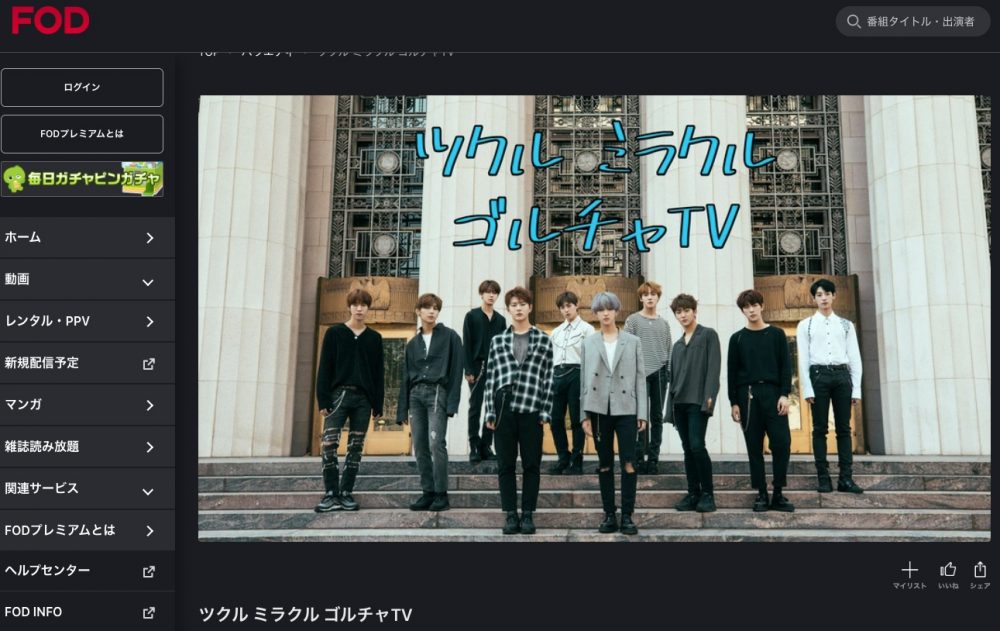Screen dimensions: 1000x631
Task: Go to ホーム in the sidebar
Action: click(87, 238)
